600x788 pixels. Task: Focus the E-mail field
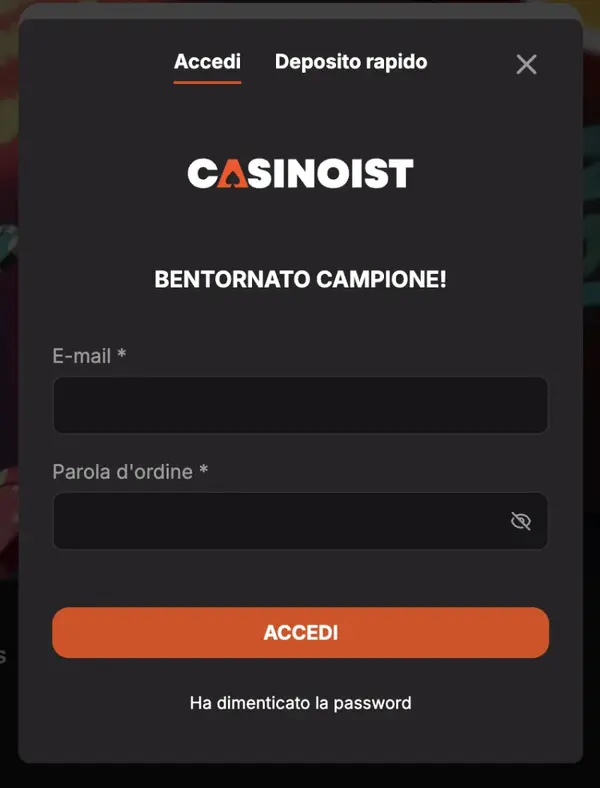coord(300,405)
